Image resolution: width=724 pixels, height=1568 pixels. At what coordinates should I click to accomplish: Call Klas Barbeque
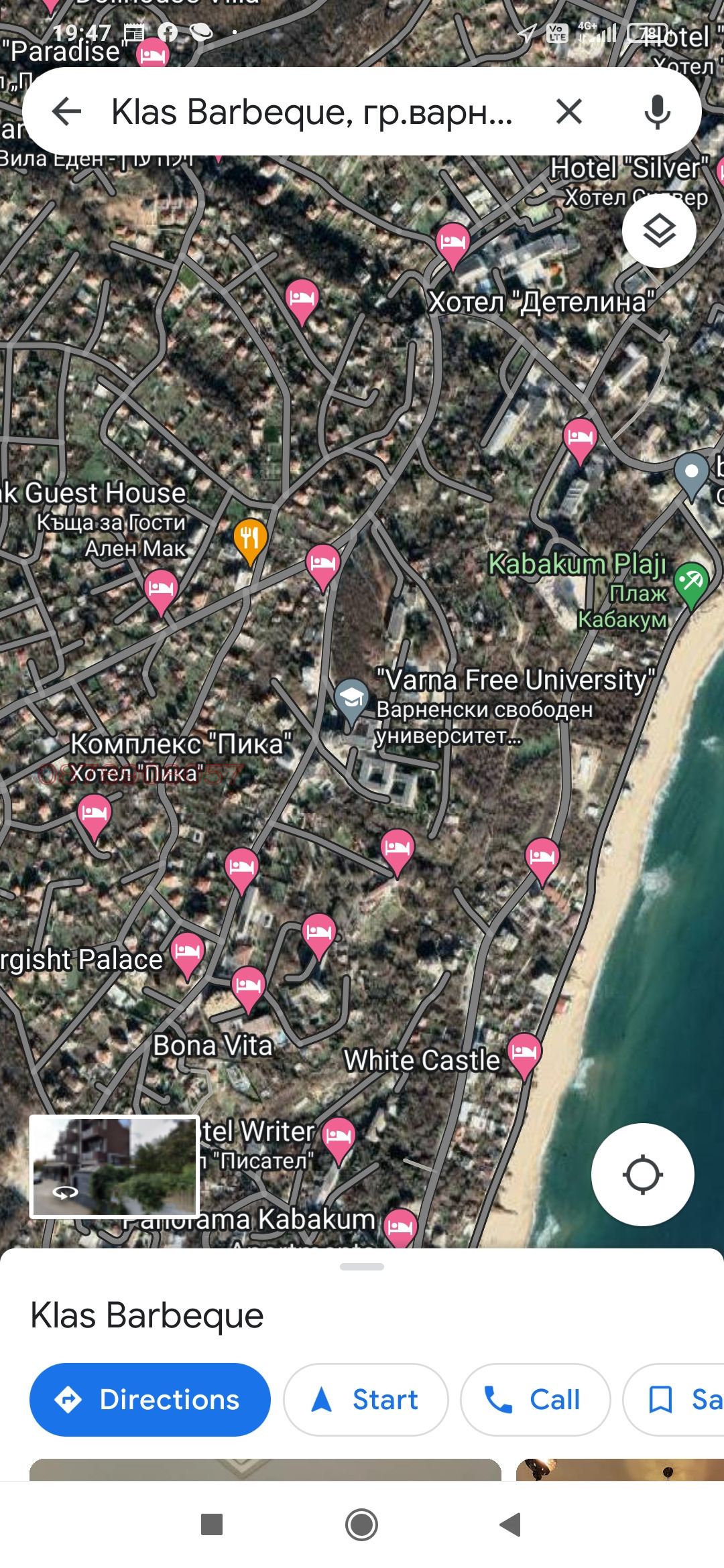(535, 1399)
